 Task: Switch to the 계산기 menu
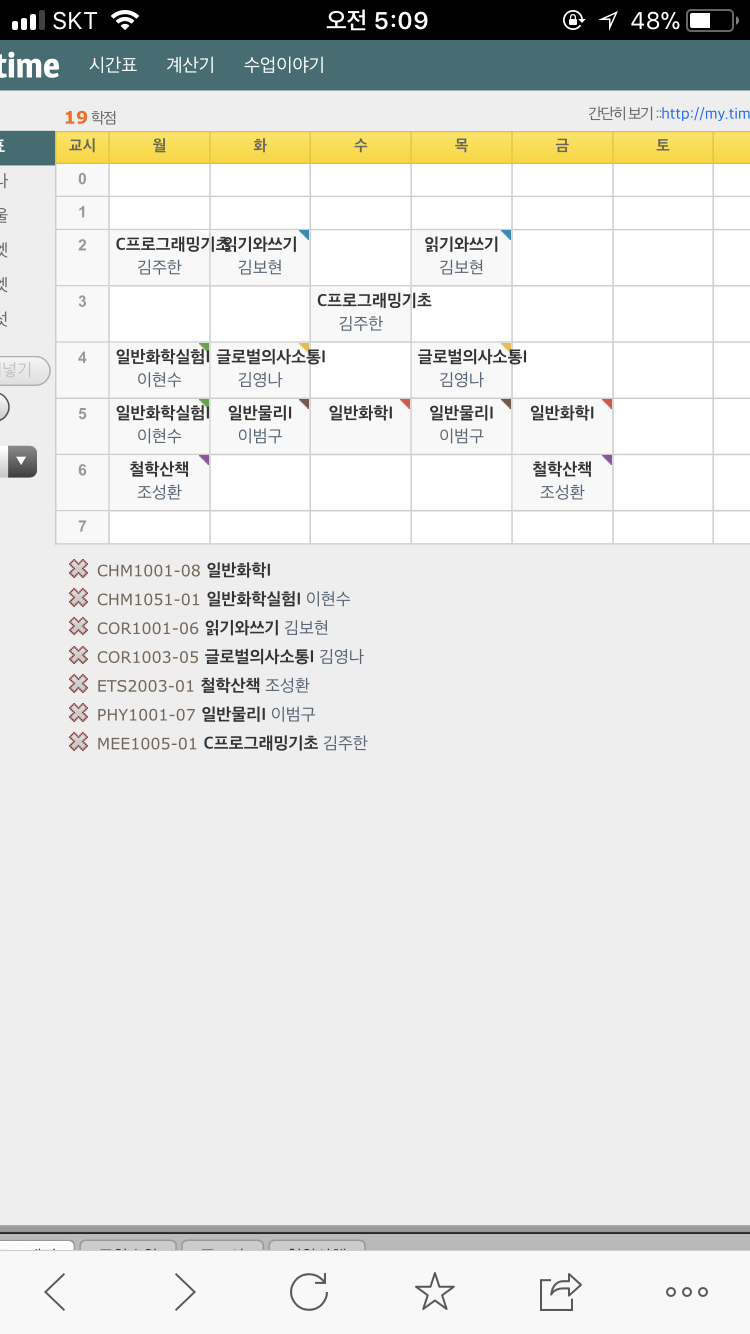190,65
